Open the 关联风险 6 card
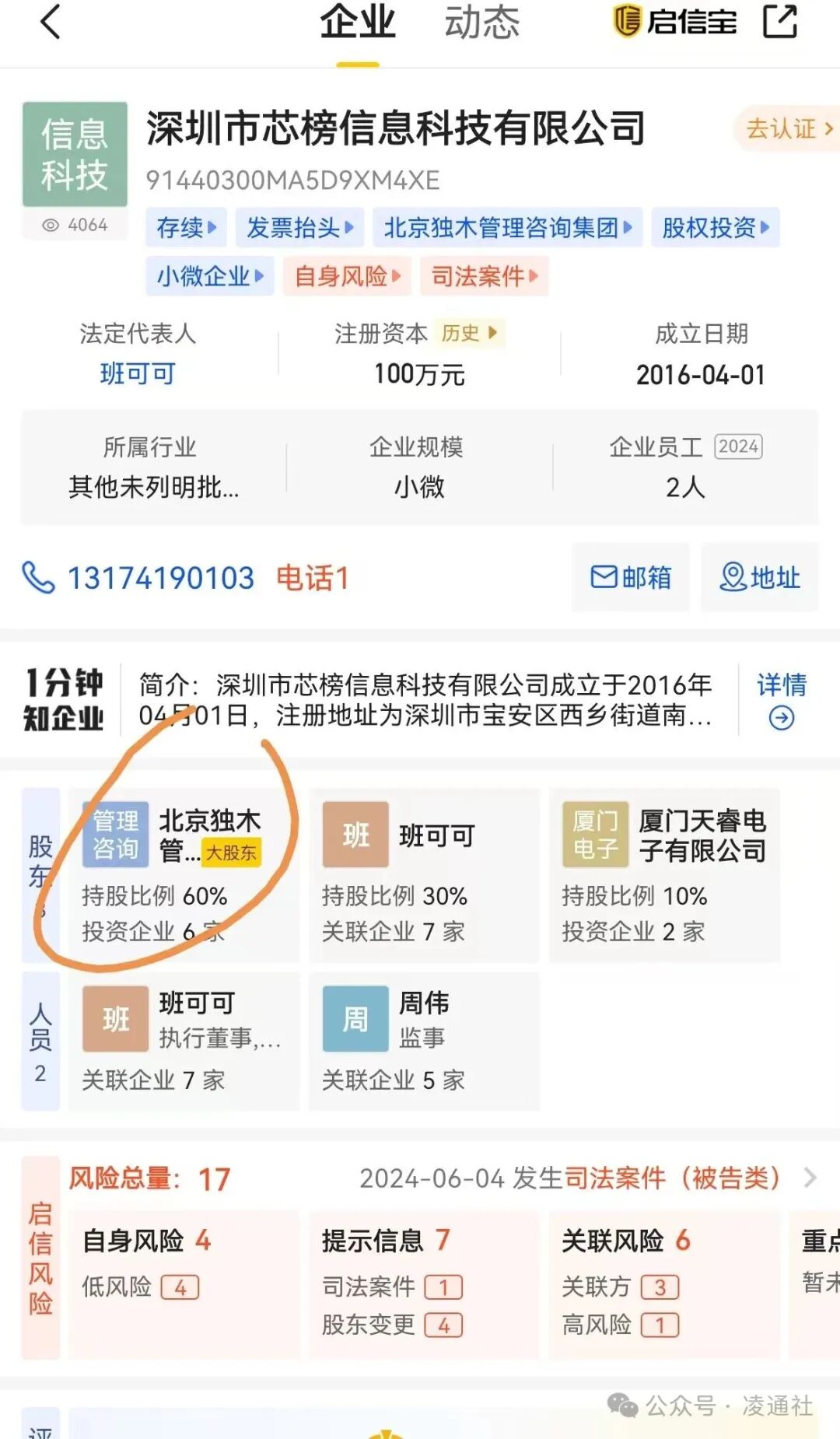Screen dimensions: 840x1439 (664, 1284)
